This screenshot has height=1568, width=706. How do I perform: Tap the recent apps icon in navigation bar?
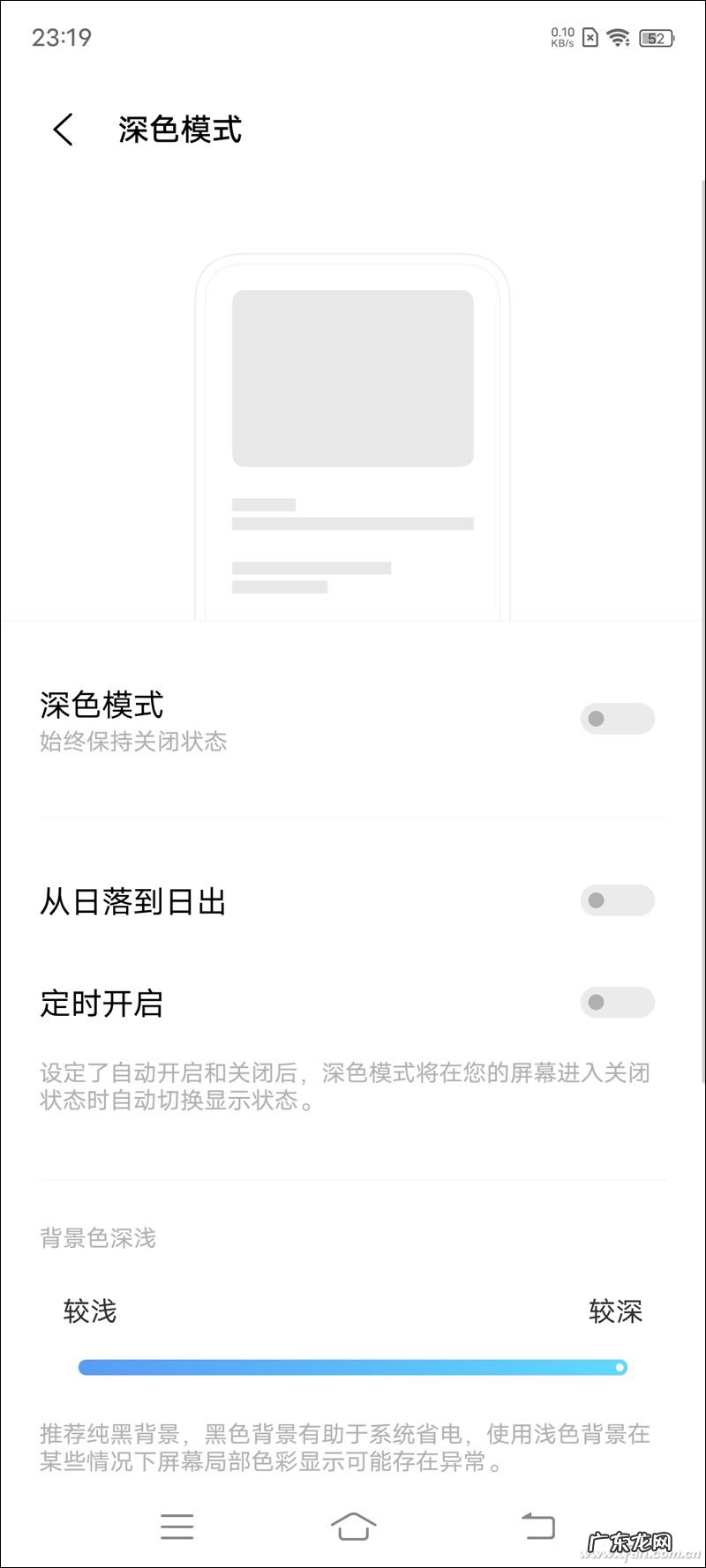(176, 1527)
